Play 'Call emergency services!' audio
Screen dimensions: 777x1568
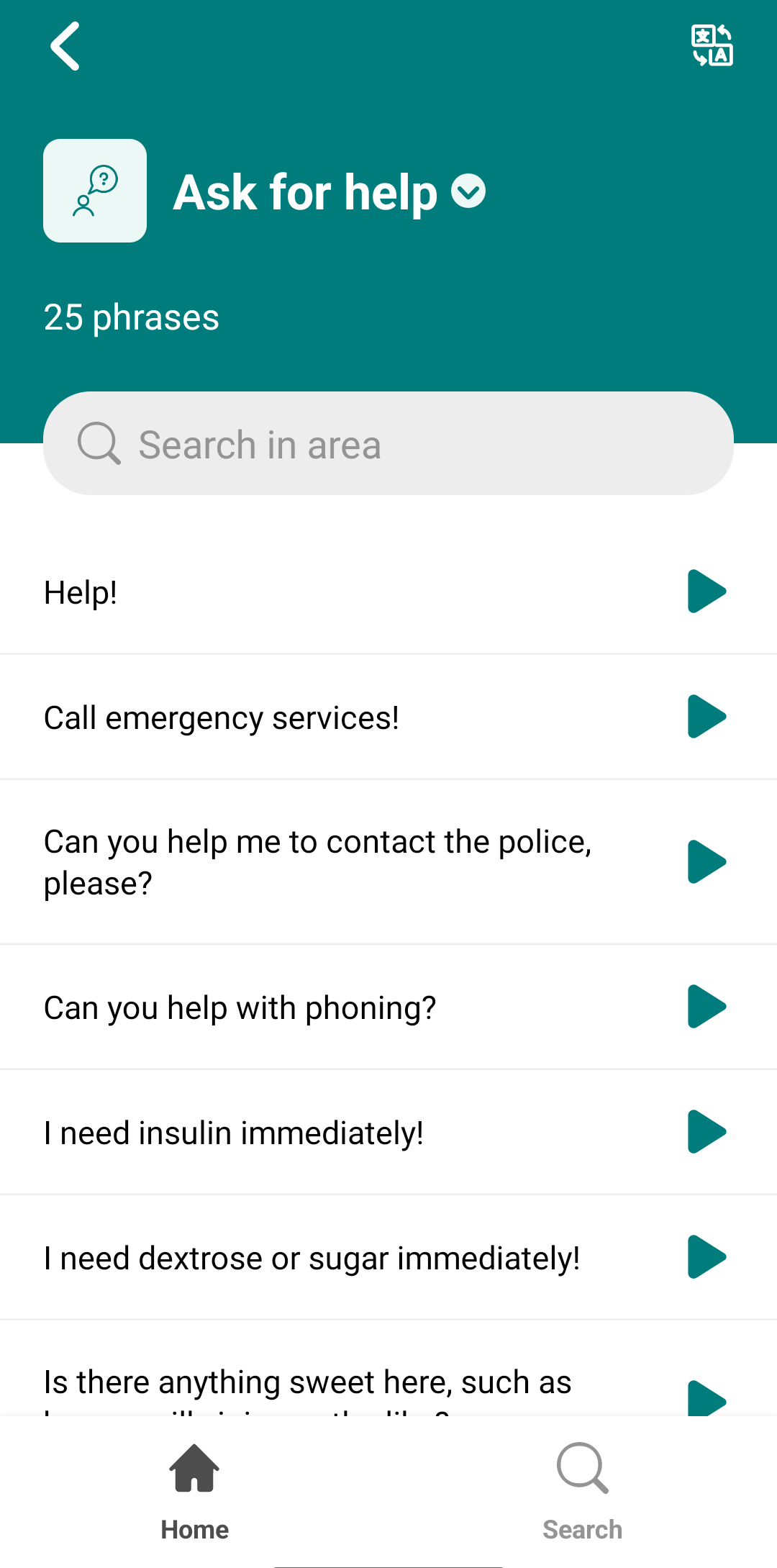click(706, 717)
